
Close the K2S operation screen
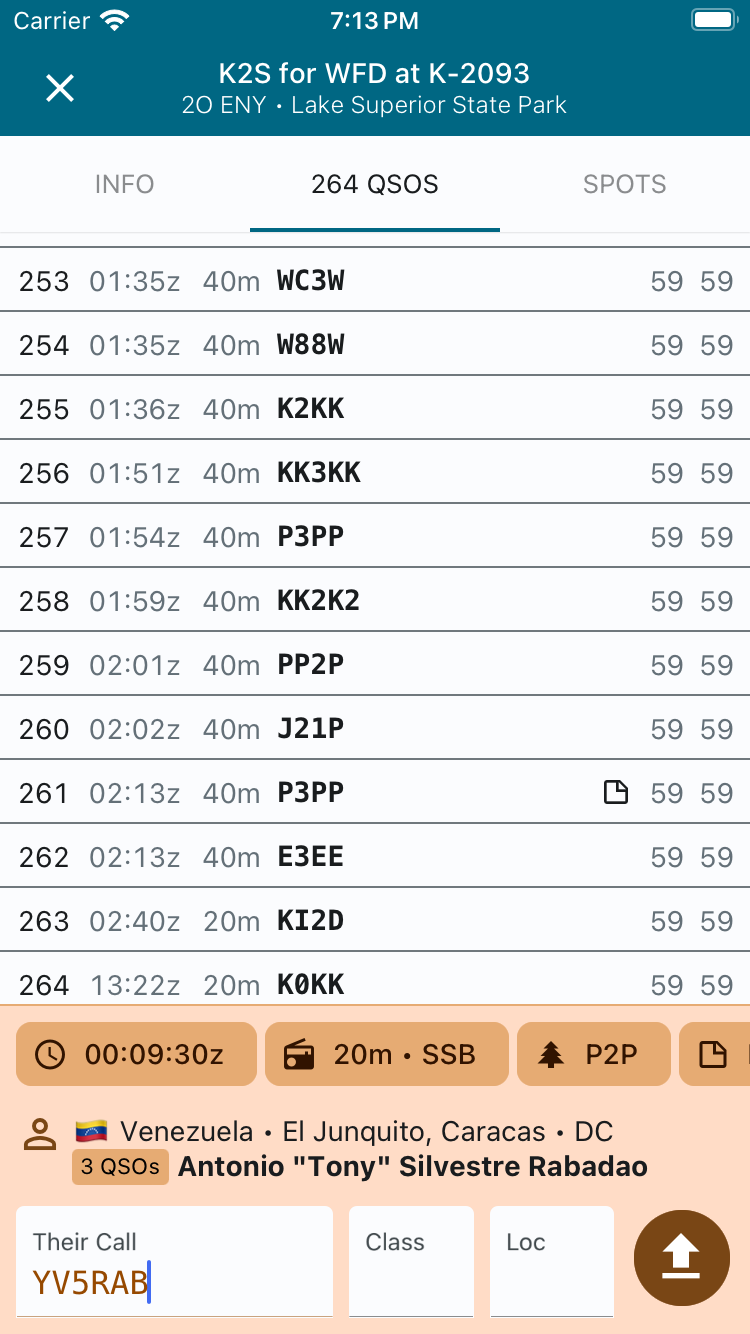(60, 88)
